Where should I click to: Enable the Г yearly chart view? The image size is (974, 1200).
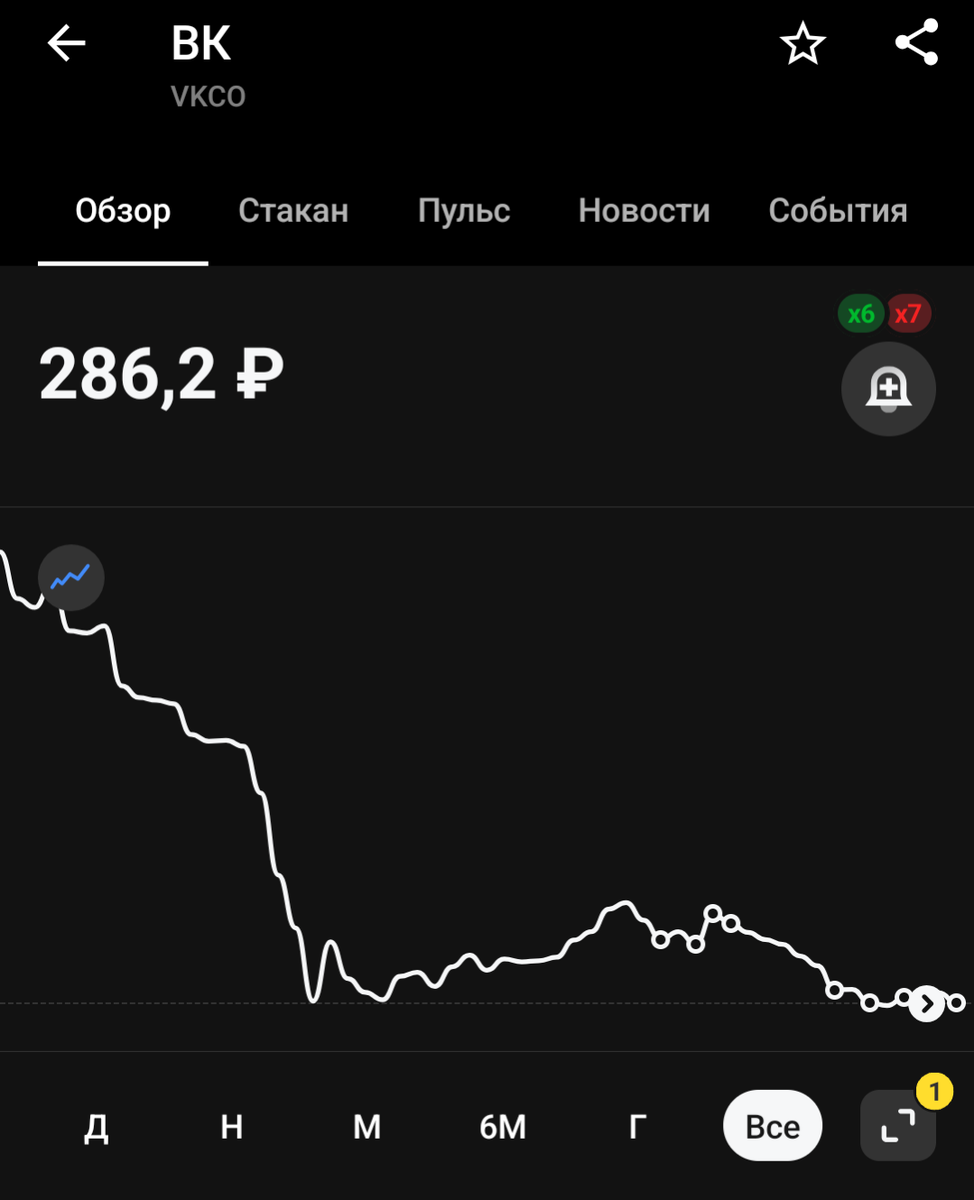[x=636, y=1126]
